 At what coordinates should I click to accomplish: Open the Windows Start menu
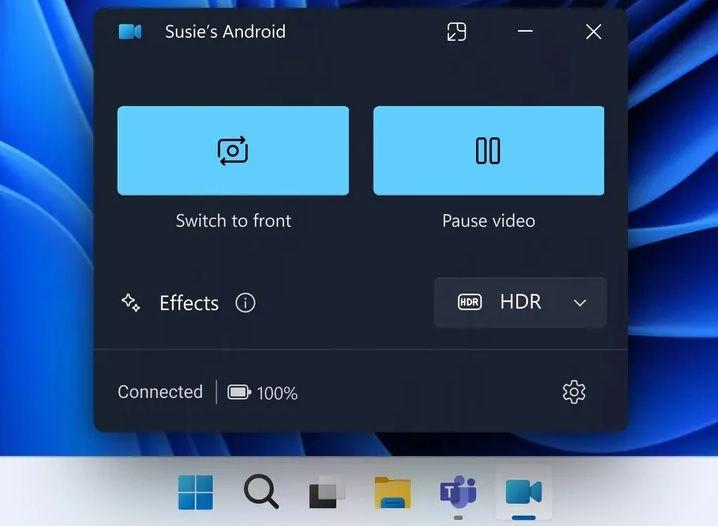coord(196,492)
